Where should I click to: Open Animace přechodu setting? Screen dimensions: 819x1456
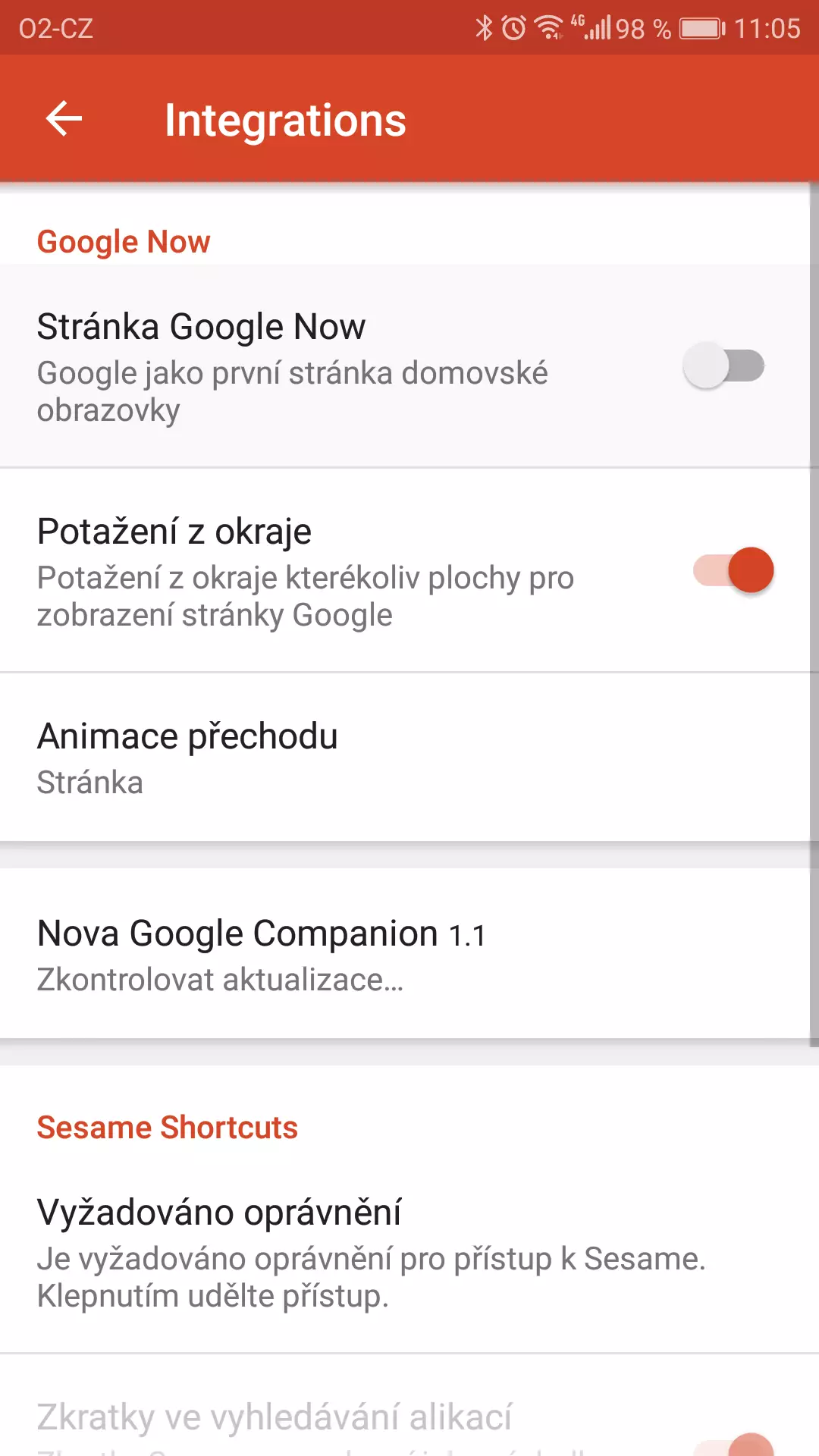click(x=409, y=758)
